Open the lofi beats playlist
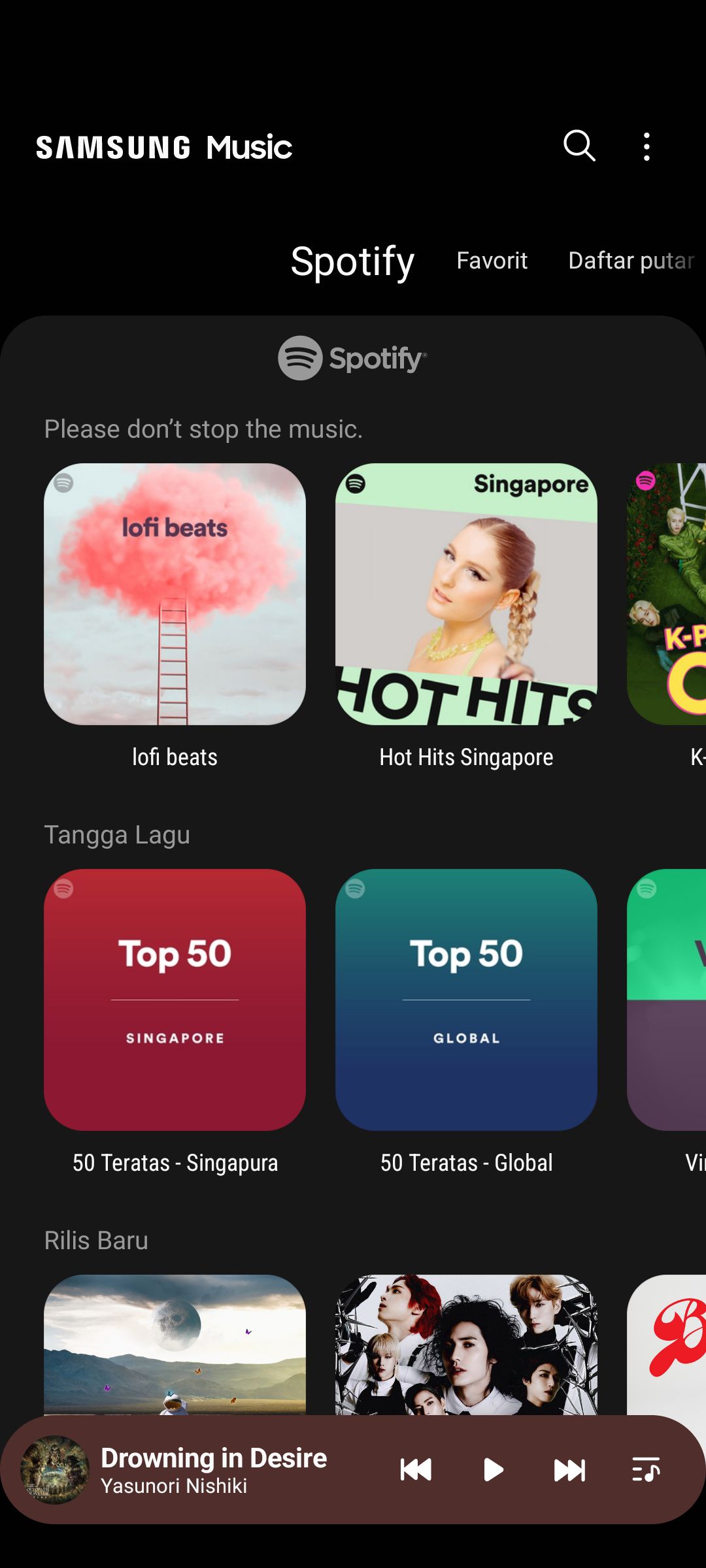 coord(175,594)
